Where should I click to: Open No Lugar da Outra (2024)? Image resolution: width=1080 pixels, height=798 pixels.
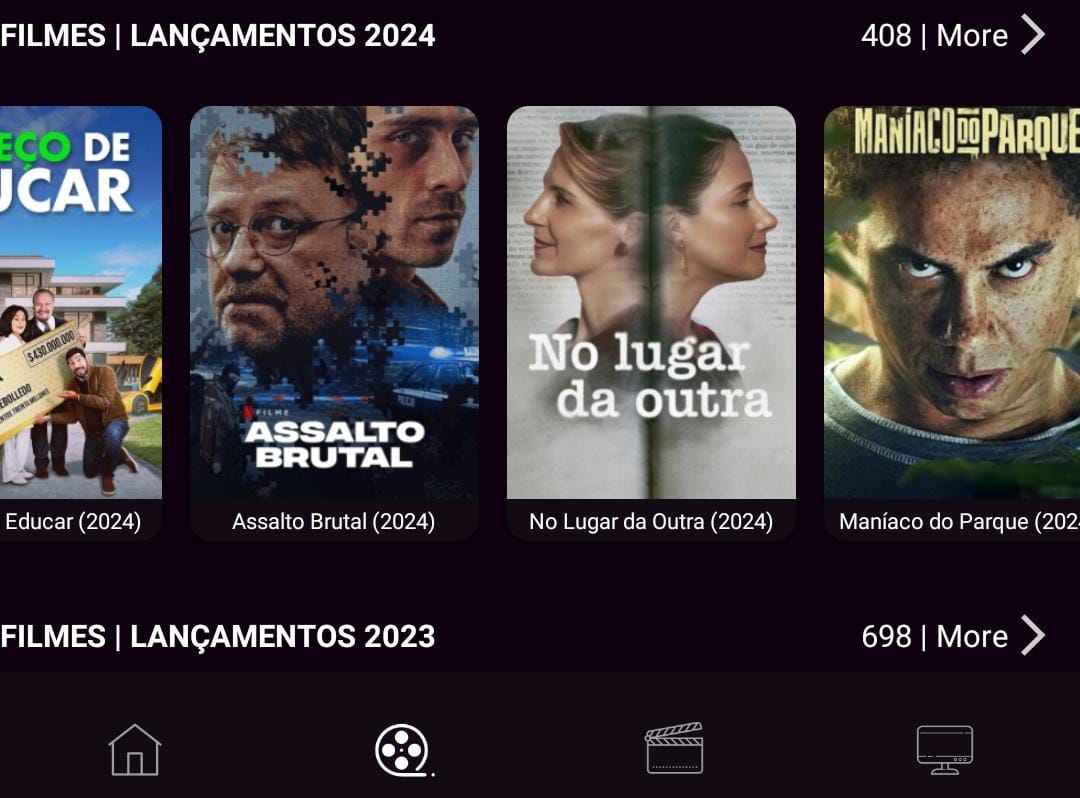[651, 320]
